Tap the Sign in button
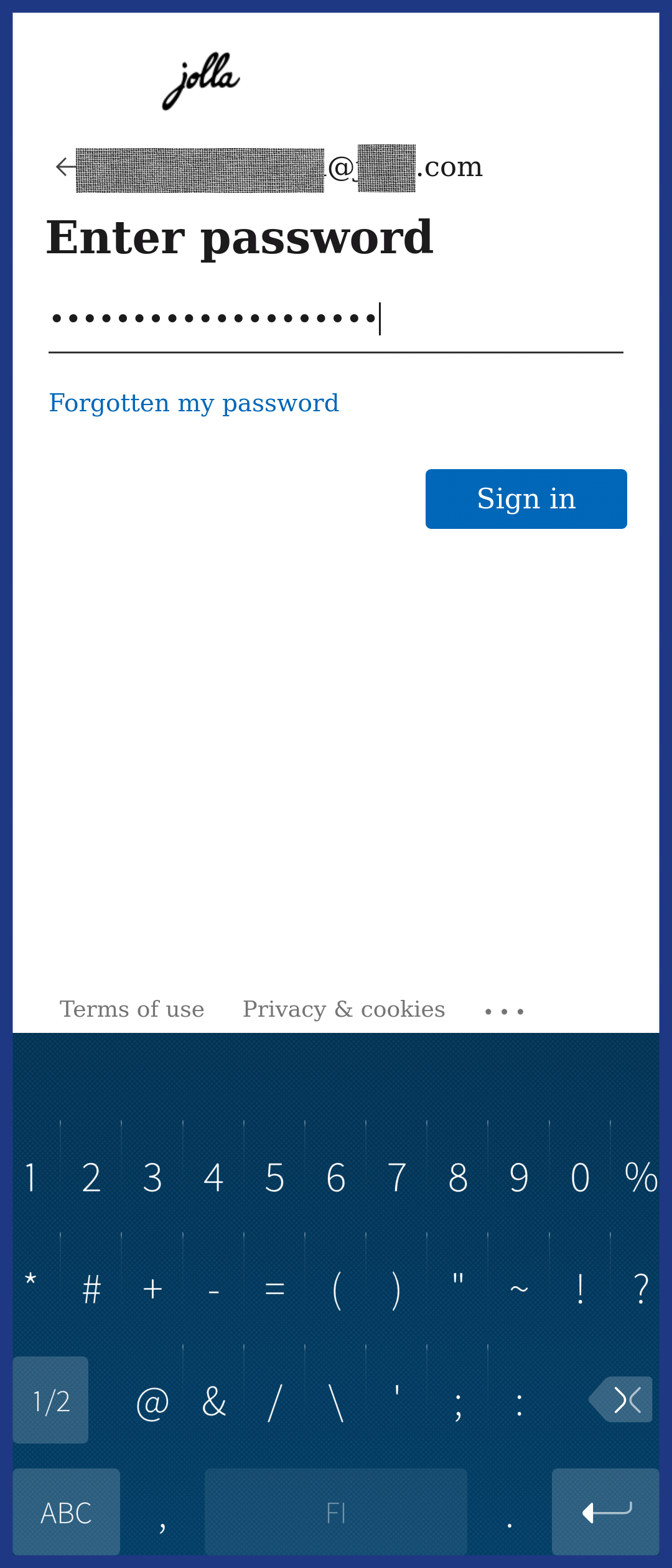 (526, 499)
